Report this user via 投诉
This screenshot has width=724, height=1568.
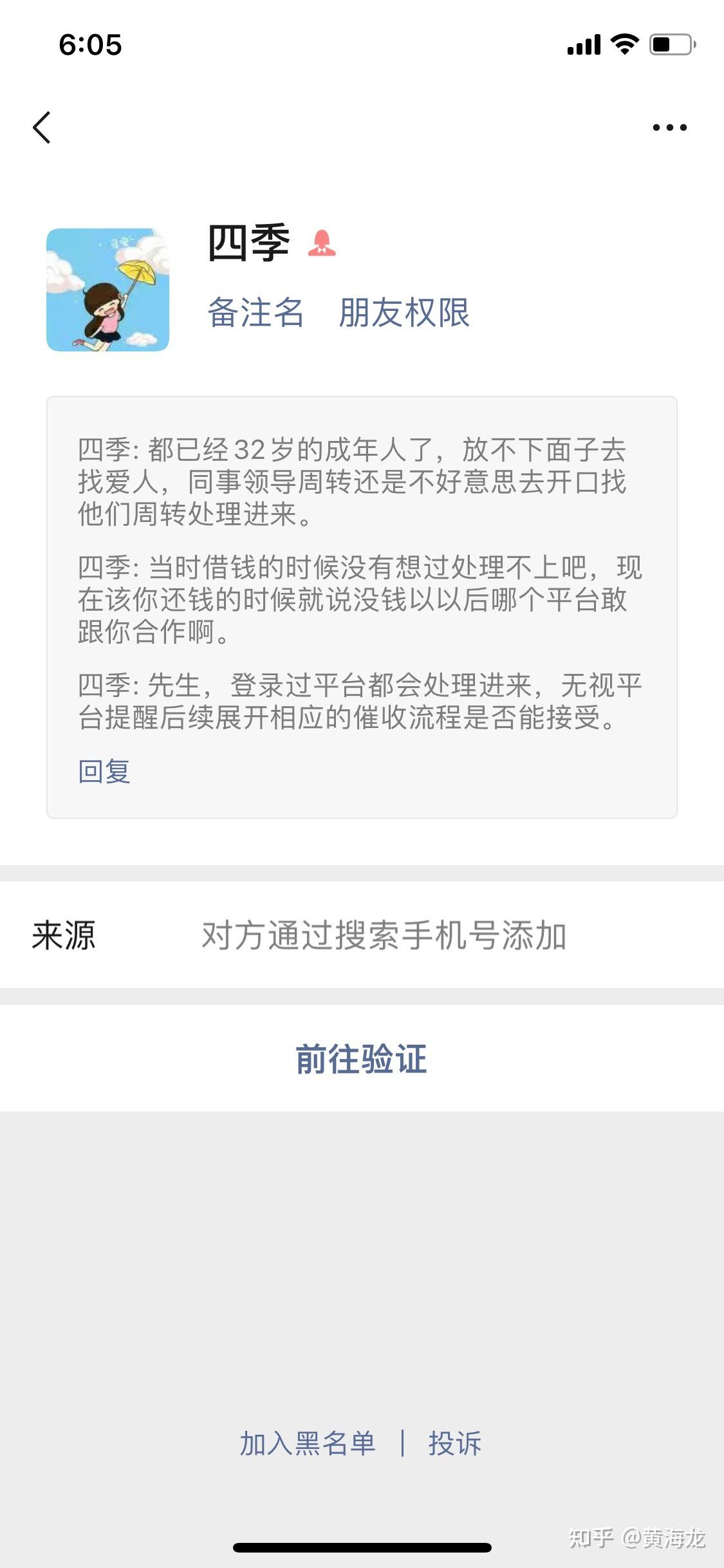point(455,1443)
